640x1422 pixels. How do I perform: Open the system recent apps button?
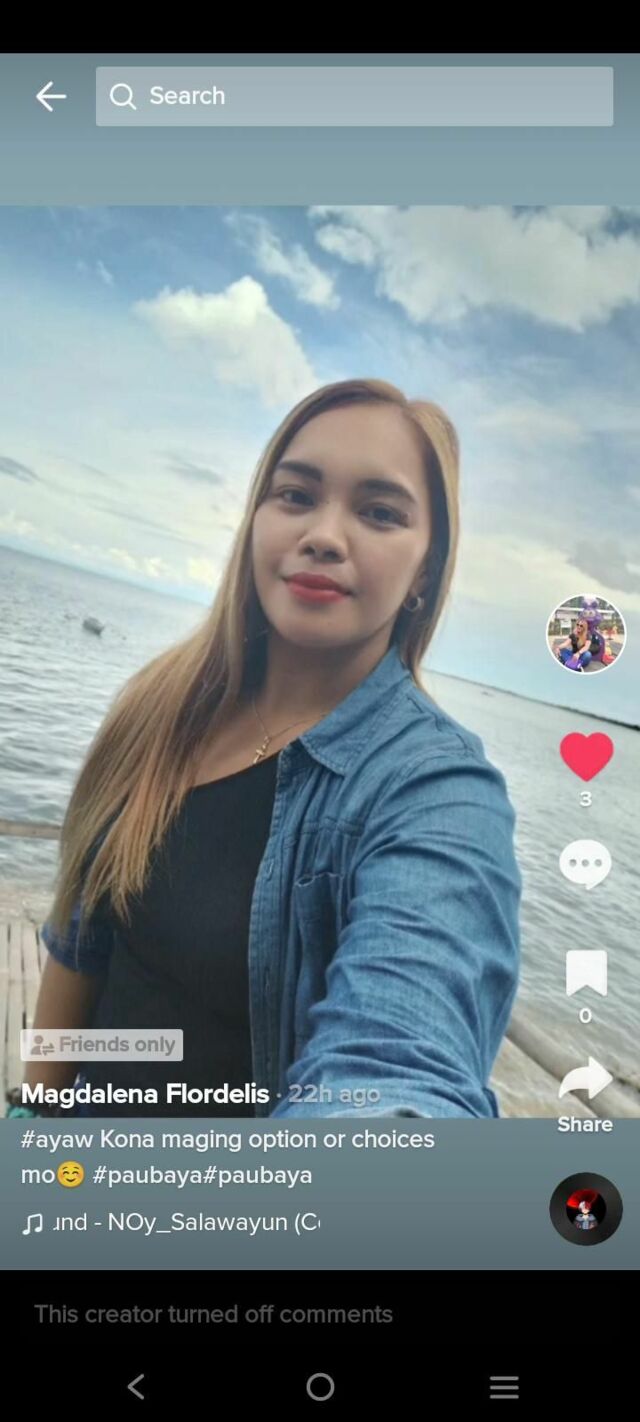(504, 1386)
